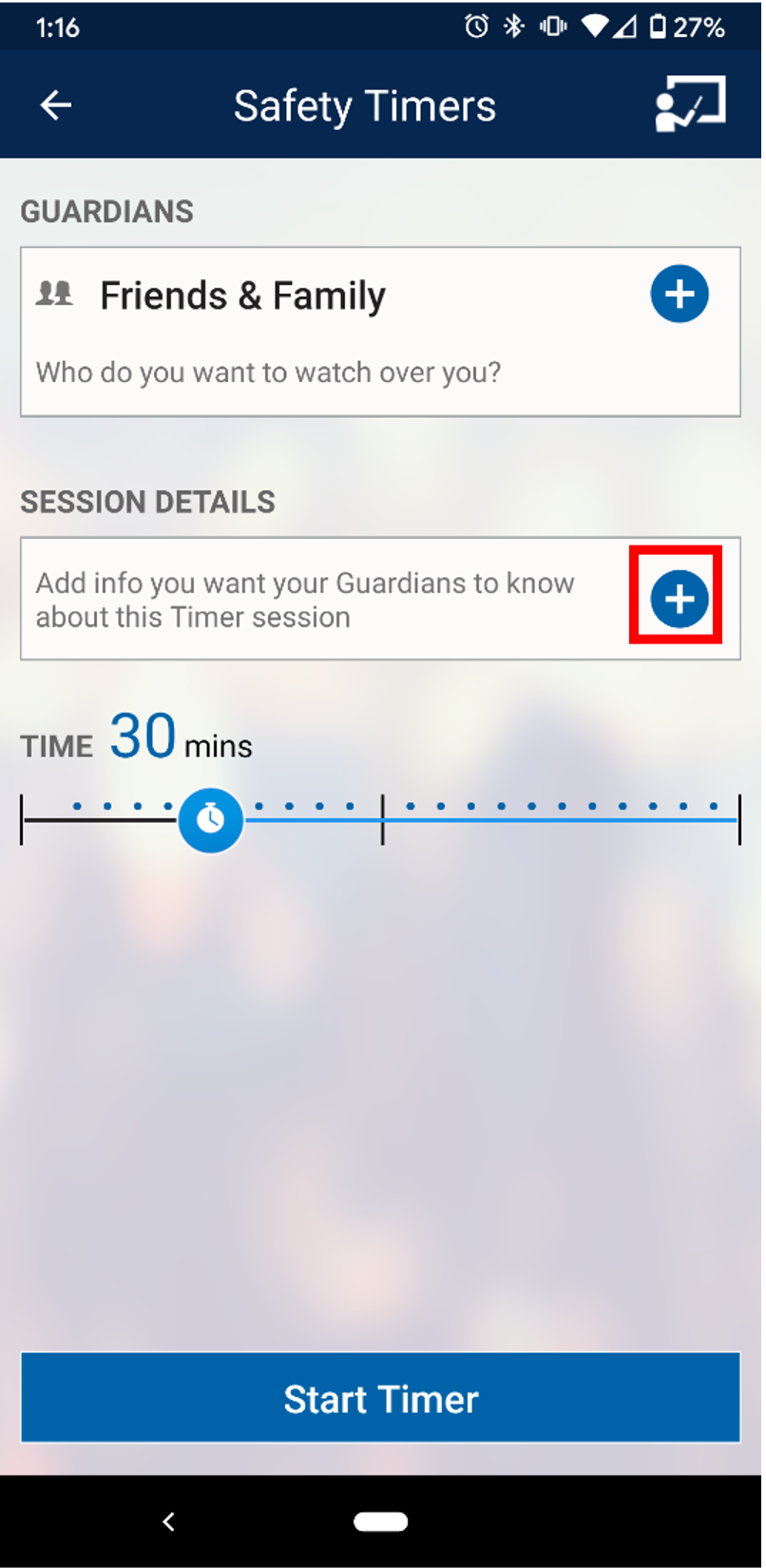Image resolution: width=766 pixels, height=1568 pixels.
Task: Tap the people icon beside Friends & Family
Action: pos(54,295)
